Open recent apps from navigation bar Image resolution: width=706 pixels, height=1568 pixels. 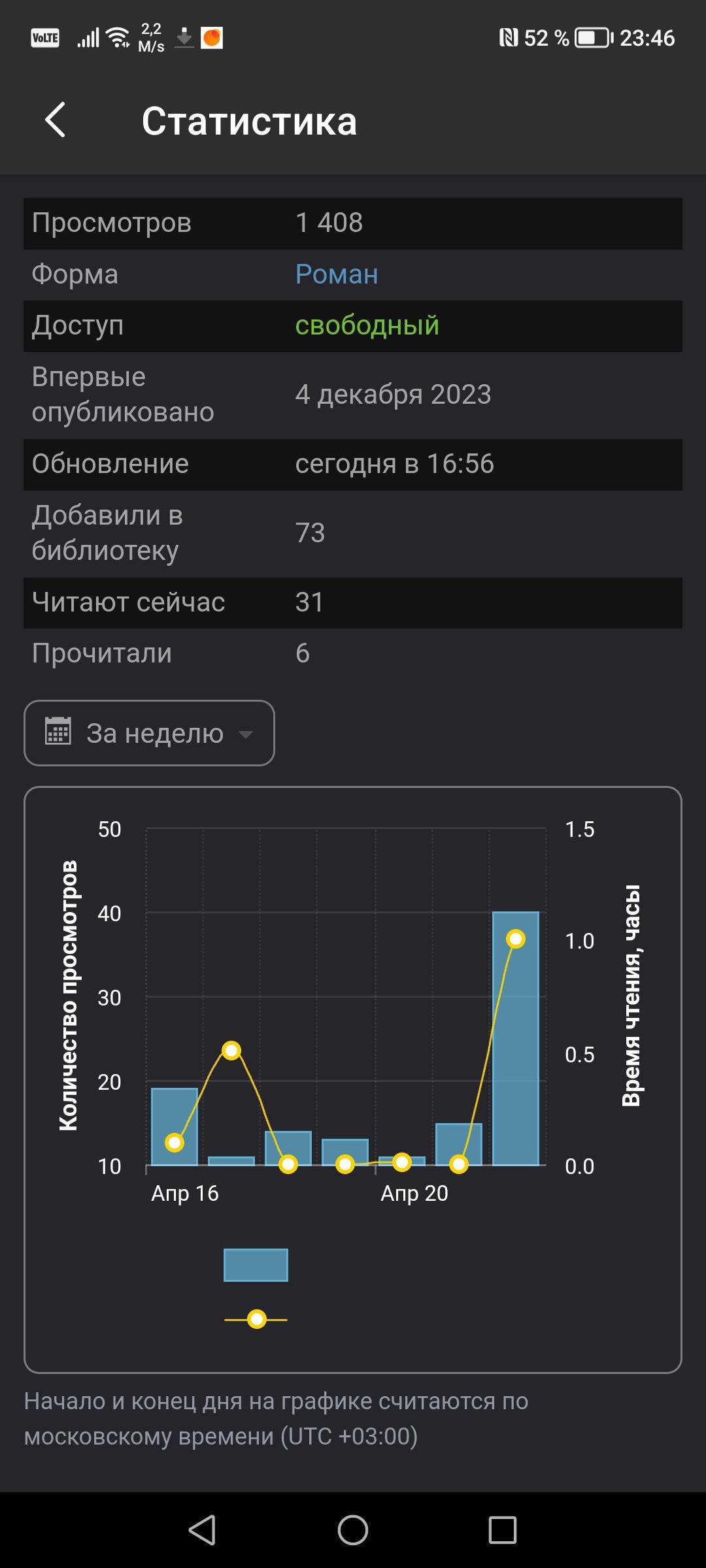tap(502, 1529)
